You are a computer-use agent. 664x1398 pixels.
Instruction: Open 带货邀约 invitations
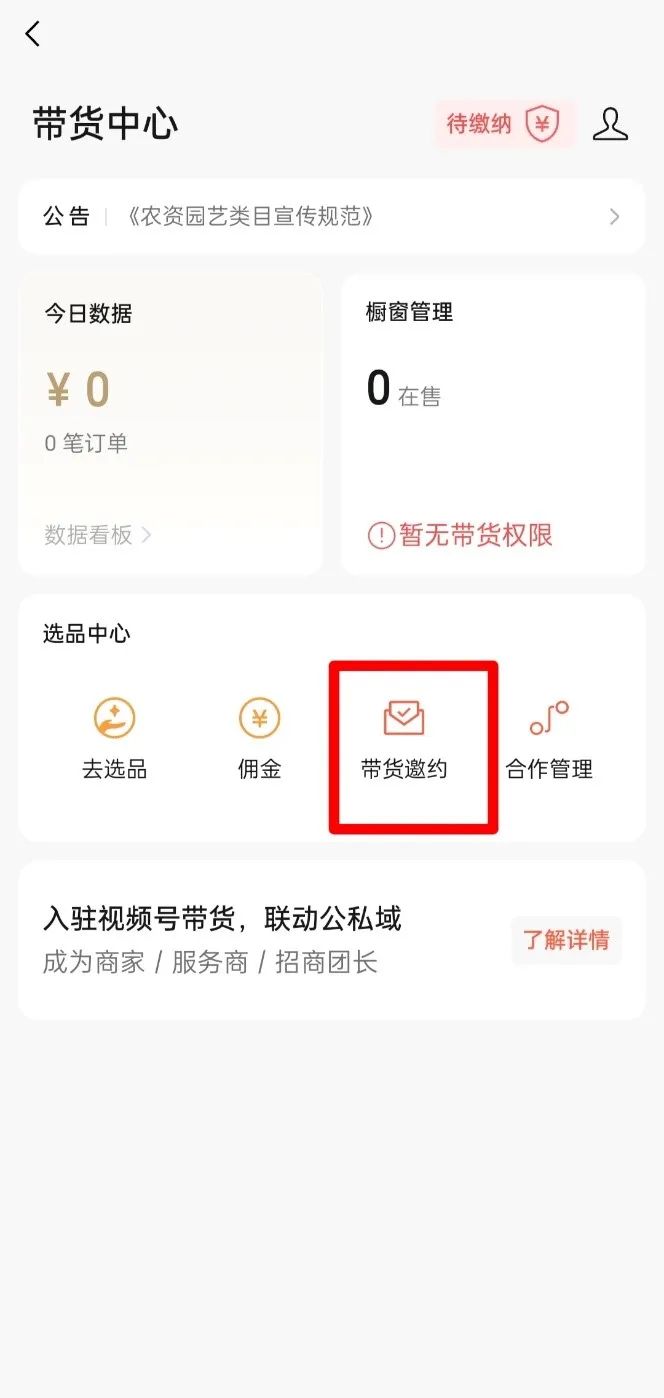(x=404, y=740)
